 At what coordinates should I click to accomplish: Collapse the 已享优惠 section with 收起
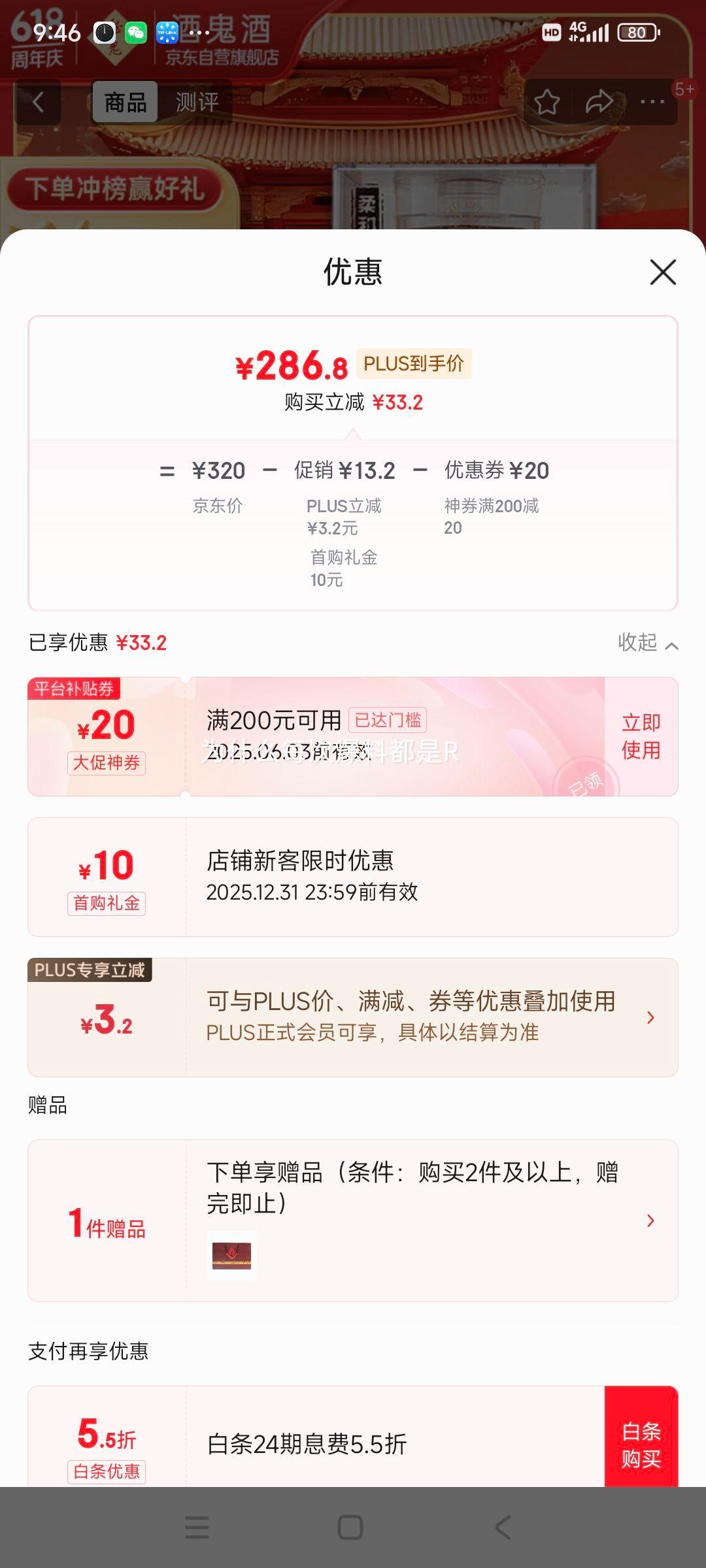(x=647, y=643)
